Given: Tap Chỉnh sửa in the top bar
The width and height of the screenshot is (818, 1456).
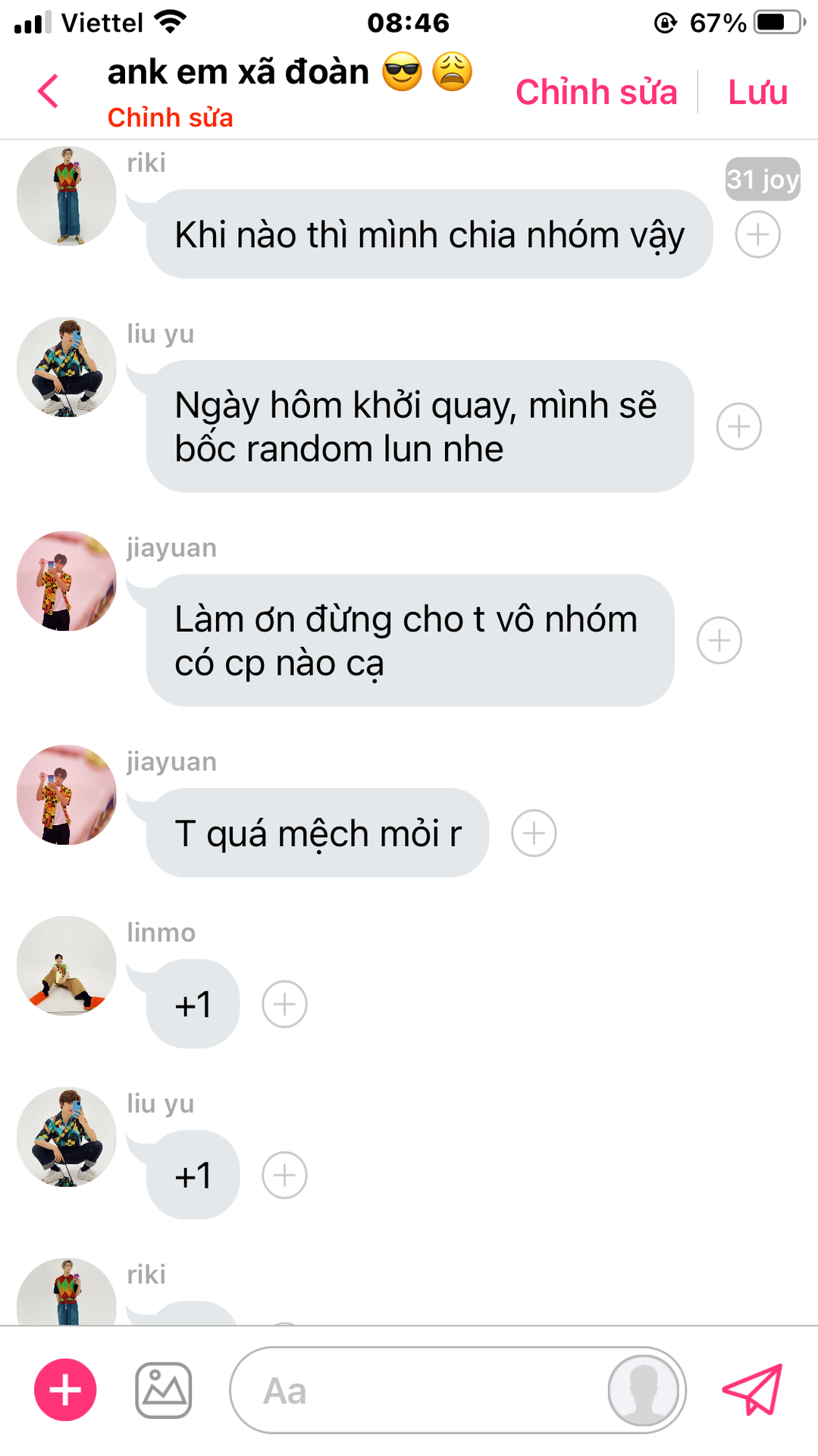Looking at the screenshot, I should click(x=596, y=92).
